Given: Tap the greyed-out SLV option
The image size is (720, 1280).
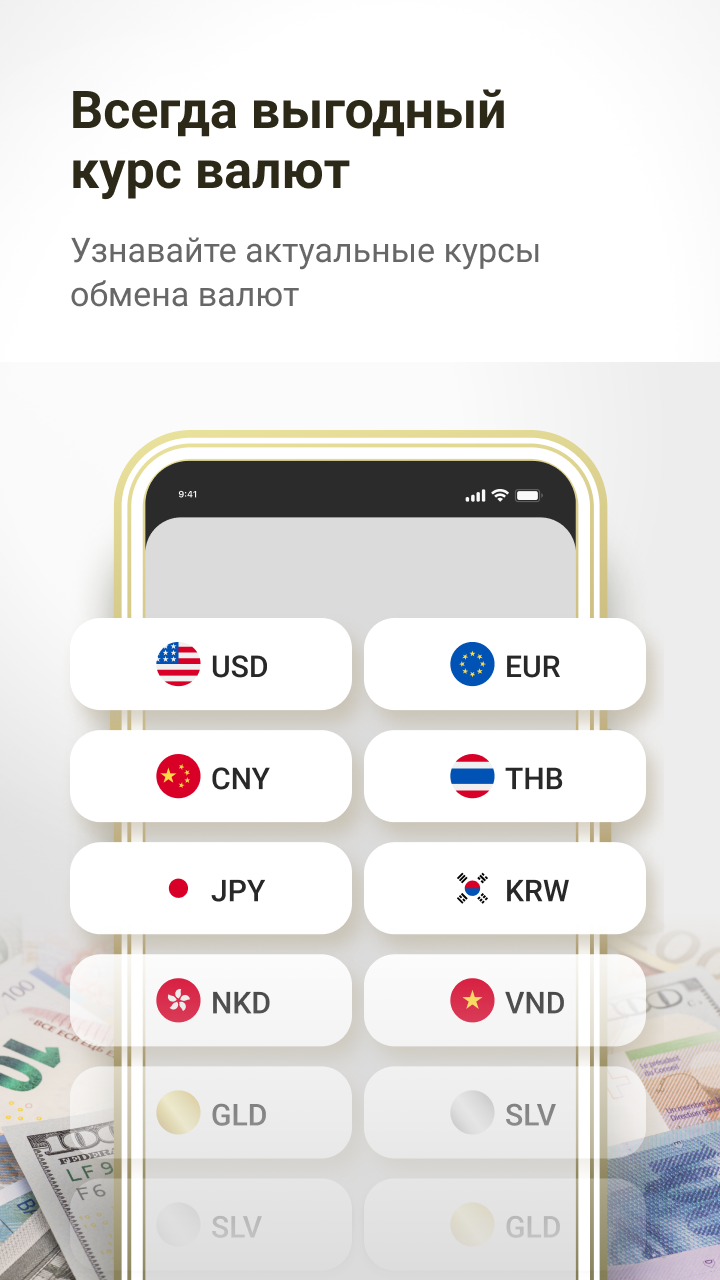Looking at the screenshot, I should coord(505,1113).
